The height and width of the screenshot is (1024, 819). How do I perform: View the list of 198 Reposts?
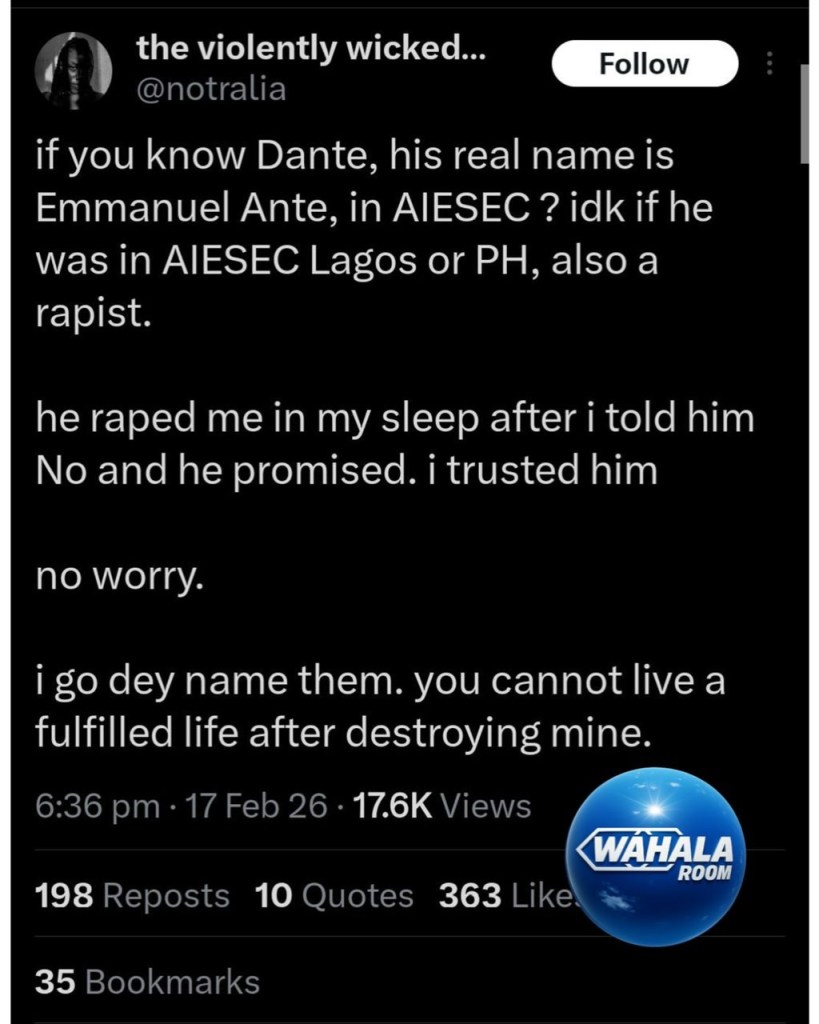coord(131,895)
